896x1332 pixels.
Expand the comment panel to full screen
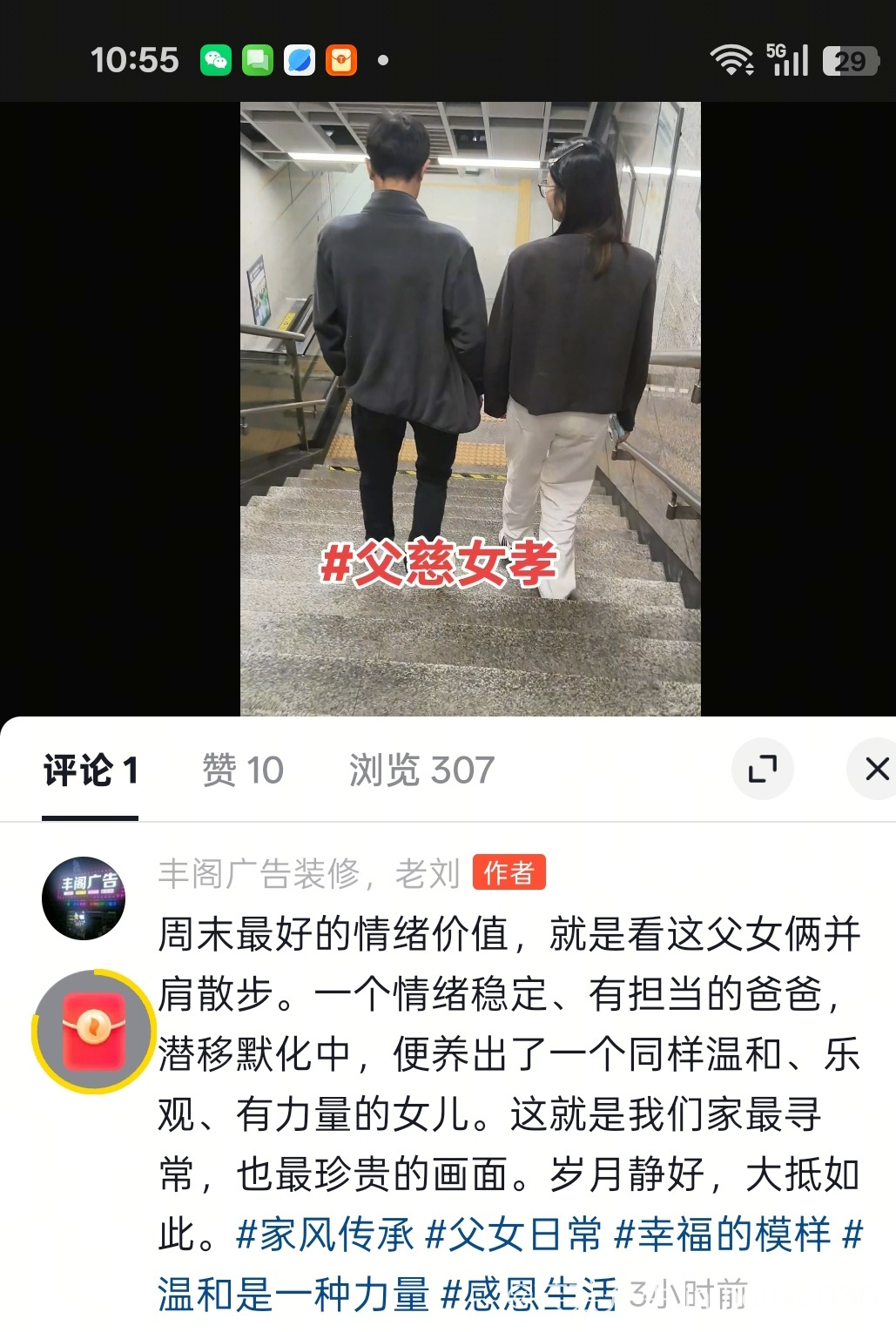[762, 769]
